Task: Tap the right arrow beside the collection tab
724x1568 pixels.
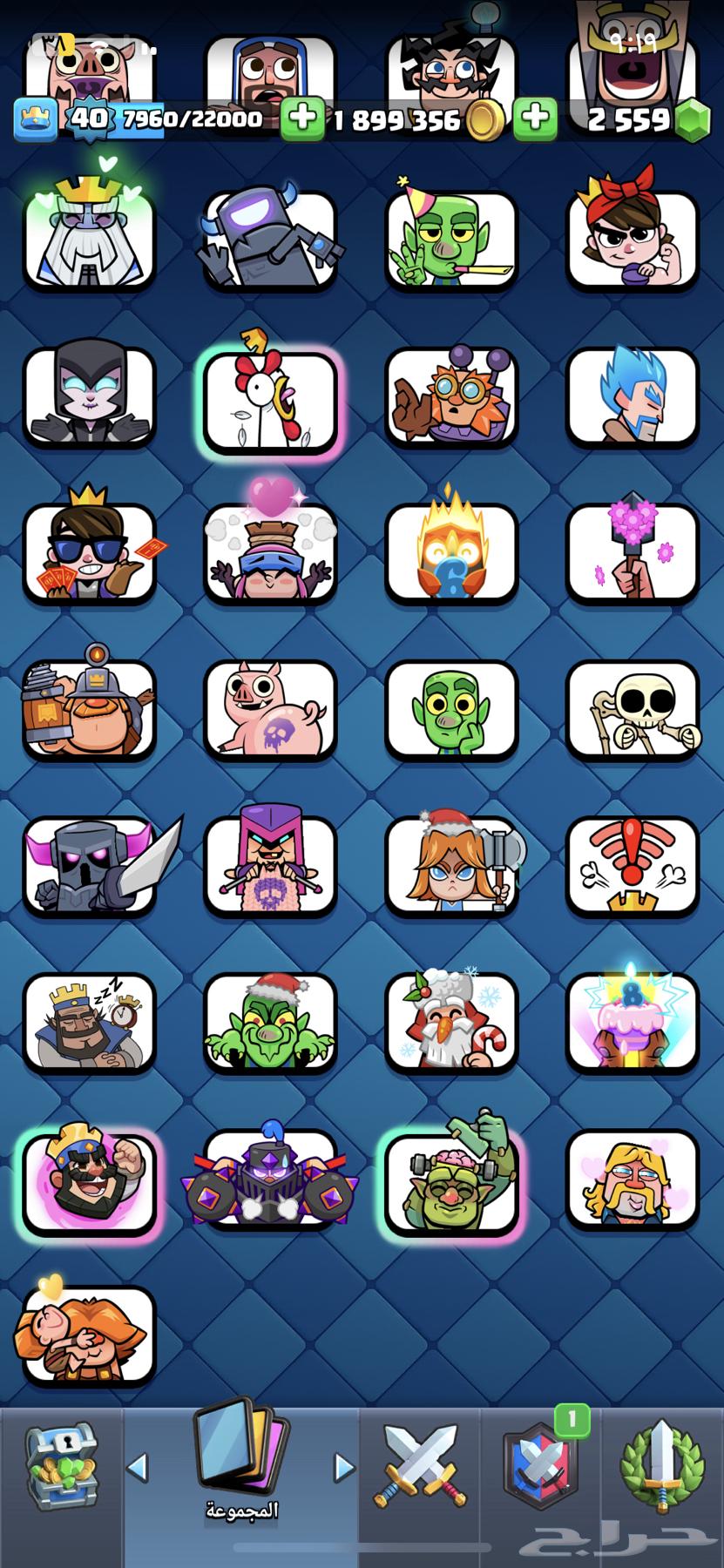Action: (344, 1468)
